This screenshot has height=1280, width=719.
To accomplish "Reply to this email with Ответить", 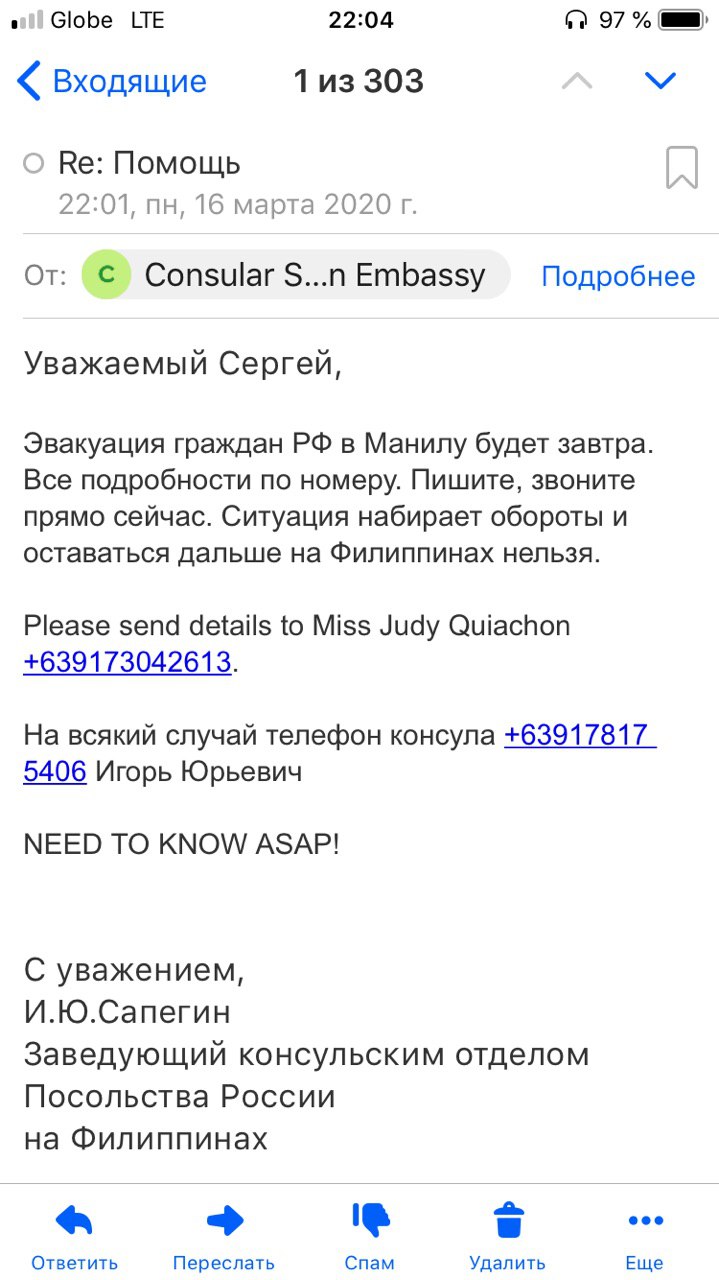I will [x=74, y=1236].
